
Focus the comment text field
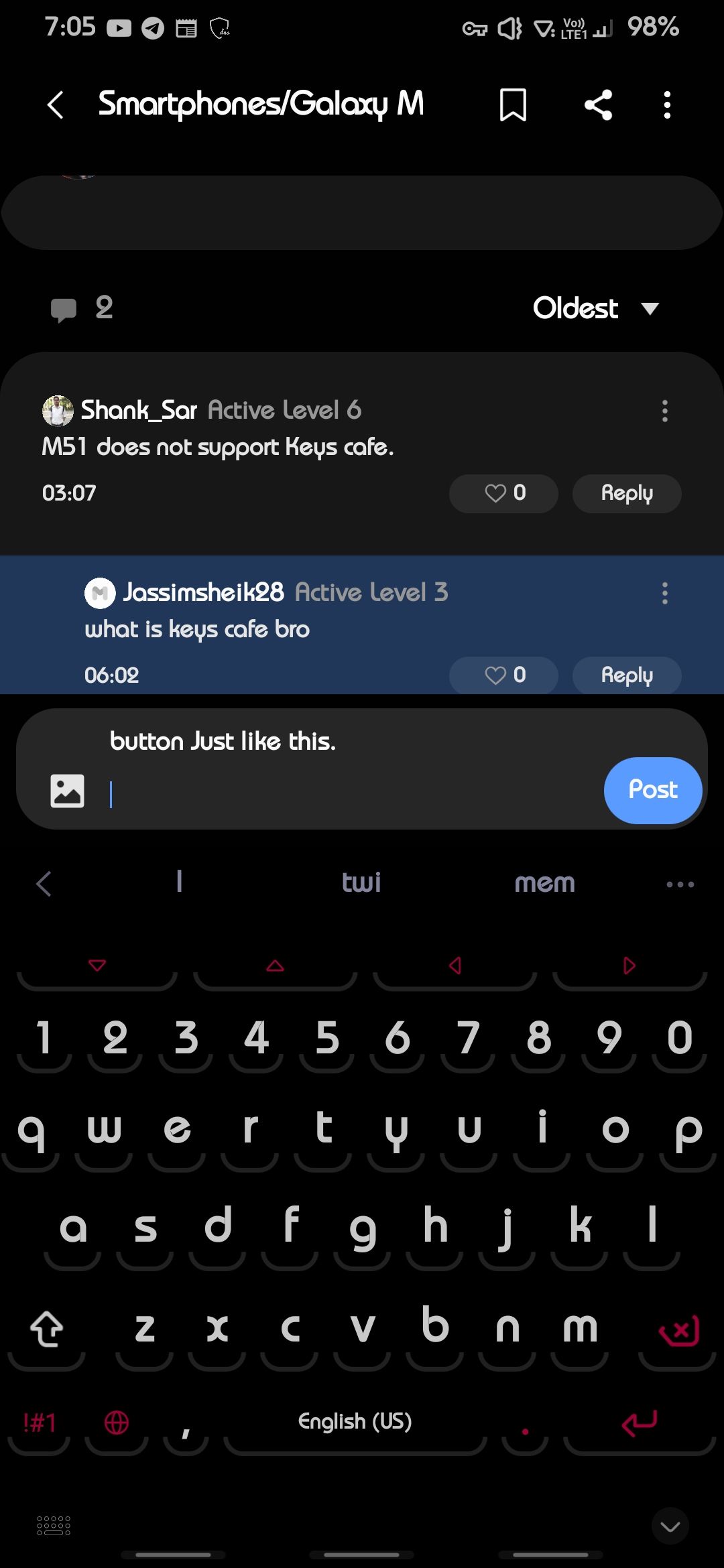349,794
